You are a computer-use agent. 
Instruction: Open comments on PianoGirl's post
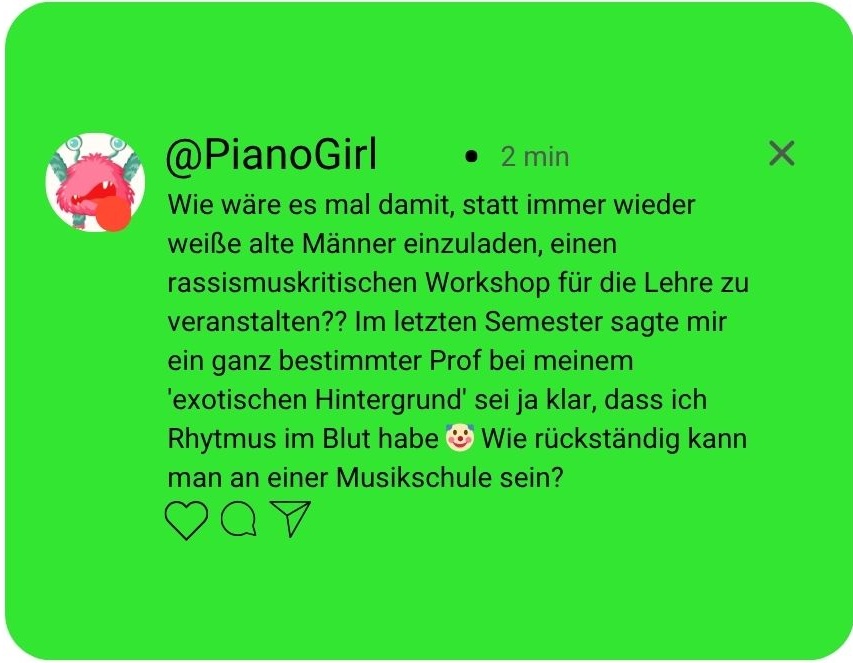(238, 519)
